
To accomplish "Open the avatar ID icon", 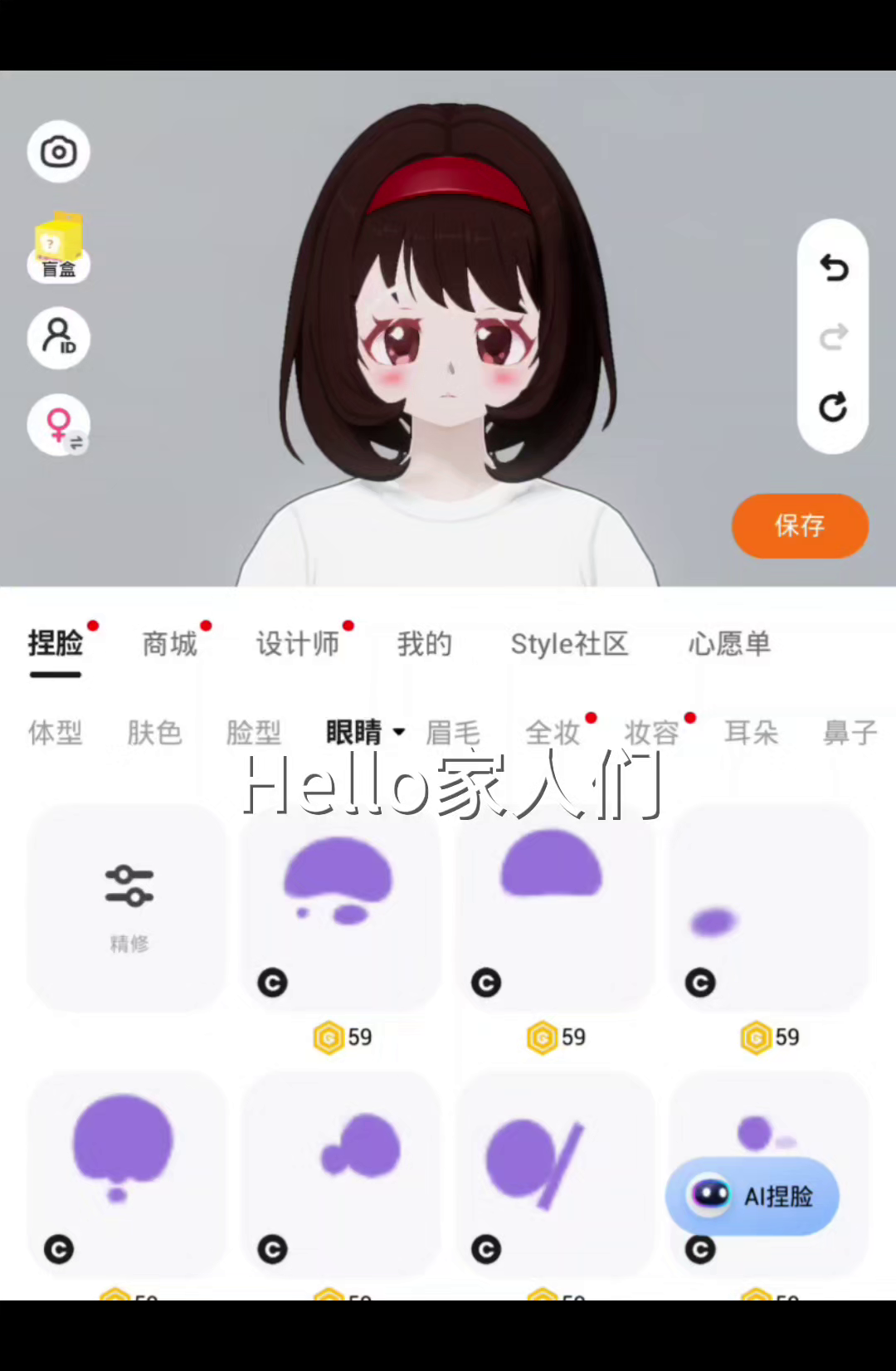I will [58, 338].
